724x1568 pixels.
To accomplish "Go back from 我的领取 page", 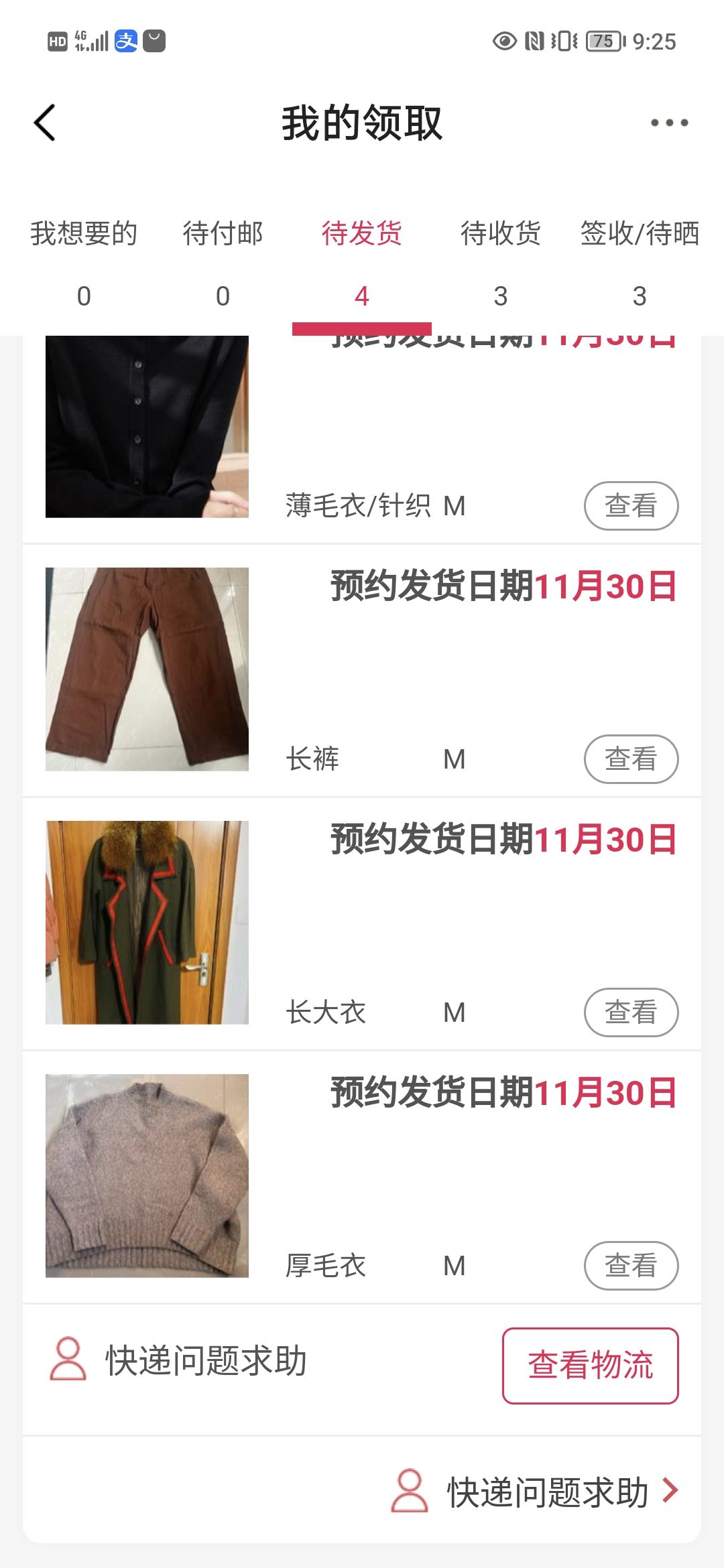I will point(45,123).
